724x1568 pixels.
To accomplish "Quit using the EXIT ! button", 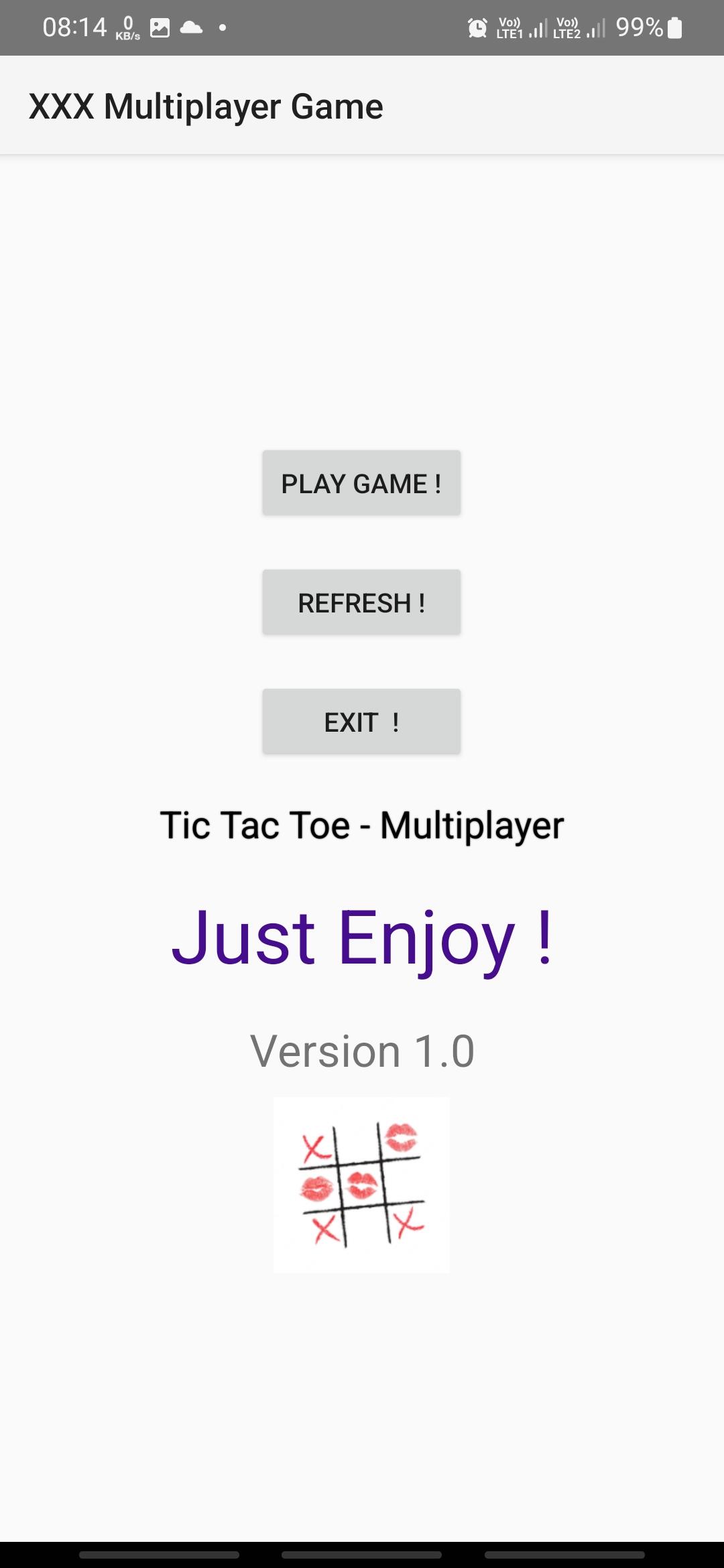I will click(x=361, y=722).
